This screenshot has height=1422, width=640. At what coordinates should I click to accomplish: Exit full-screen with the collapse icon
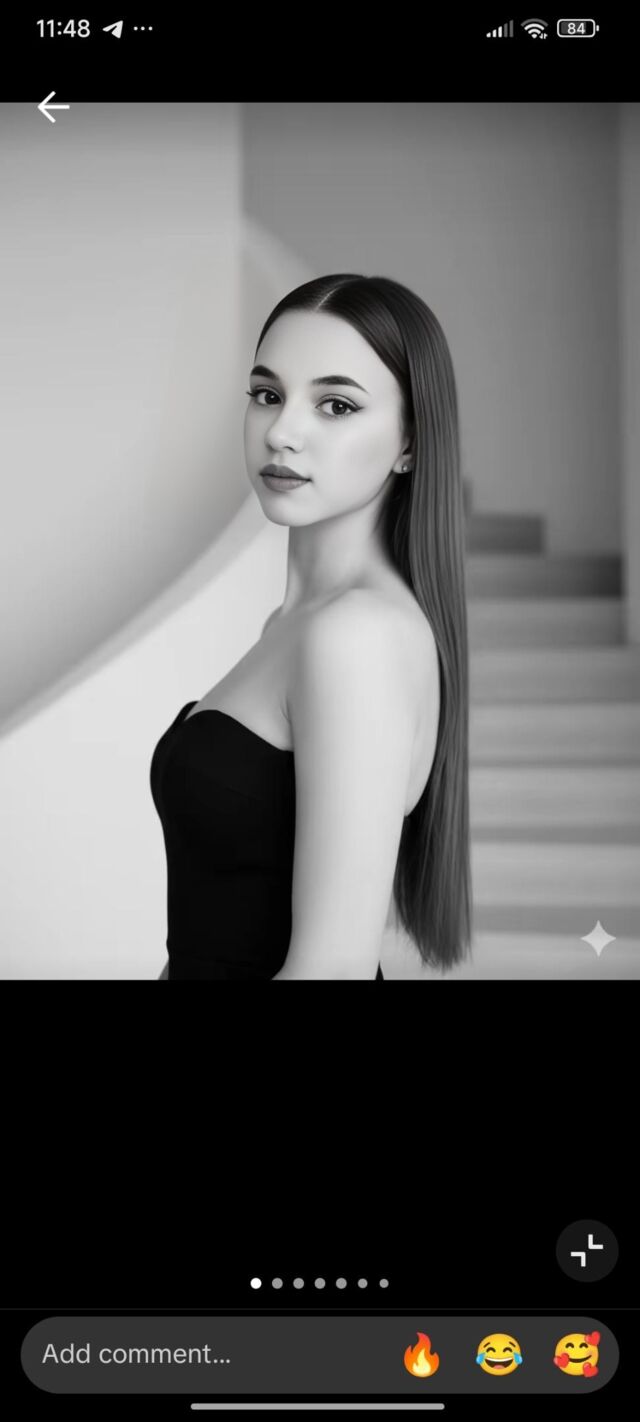point(587,1250)
